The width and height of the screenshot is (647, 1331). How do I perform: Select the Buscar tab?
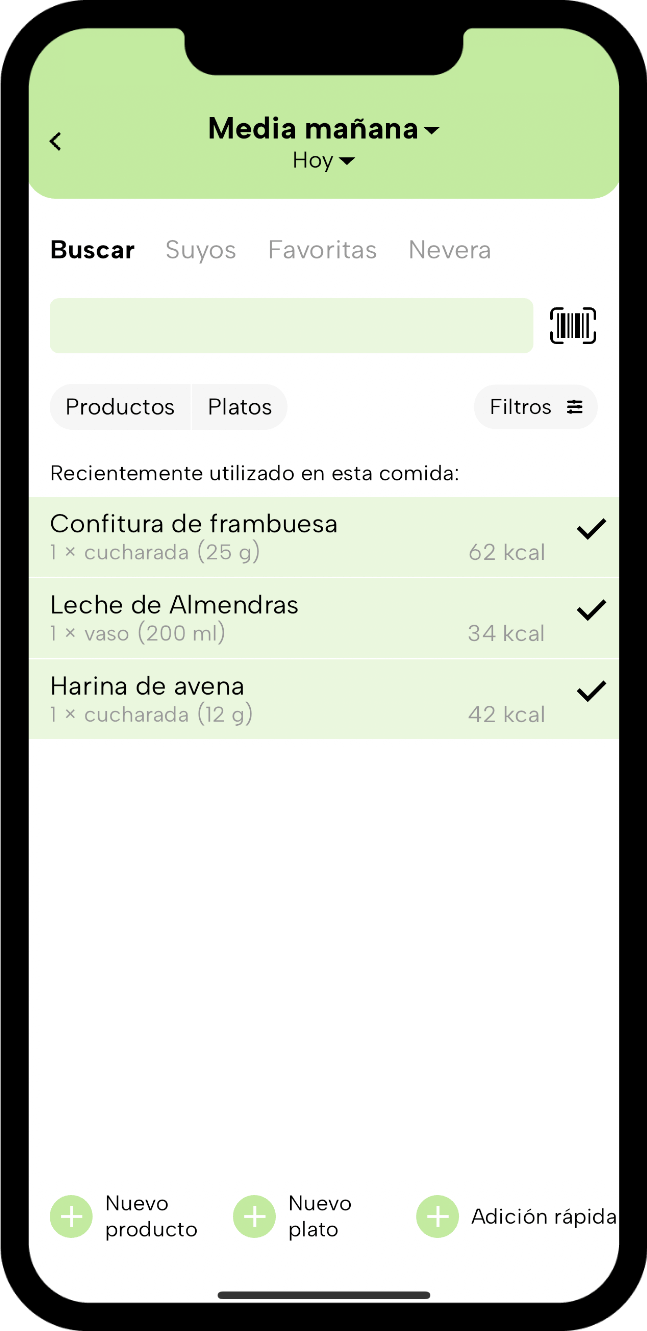pos(92,250)
